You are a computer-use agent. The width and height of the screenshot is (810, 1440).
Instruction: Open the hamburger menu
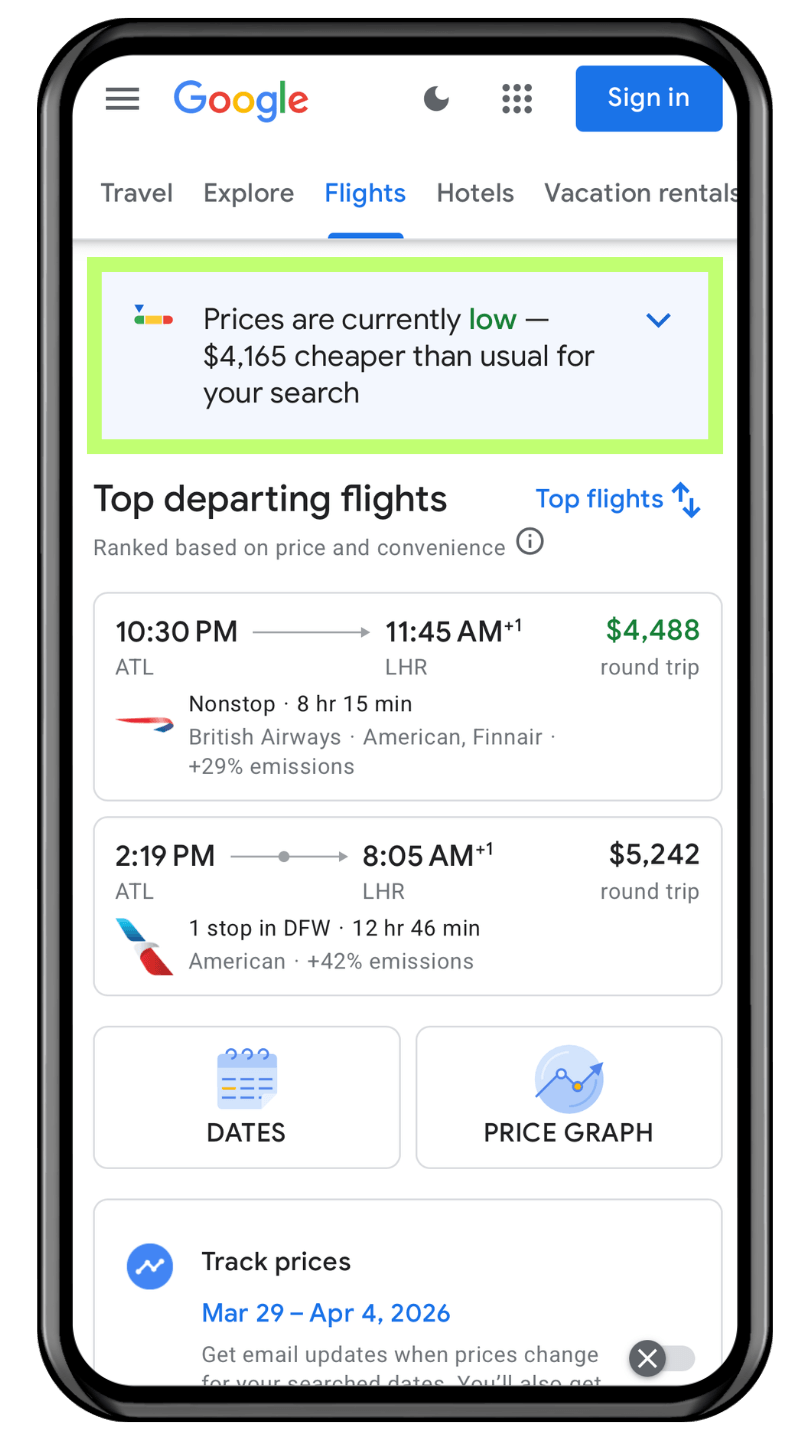(x=122, y=98)
